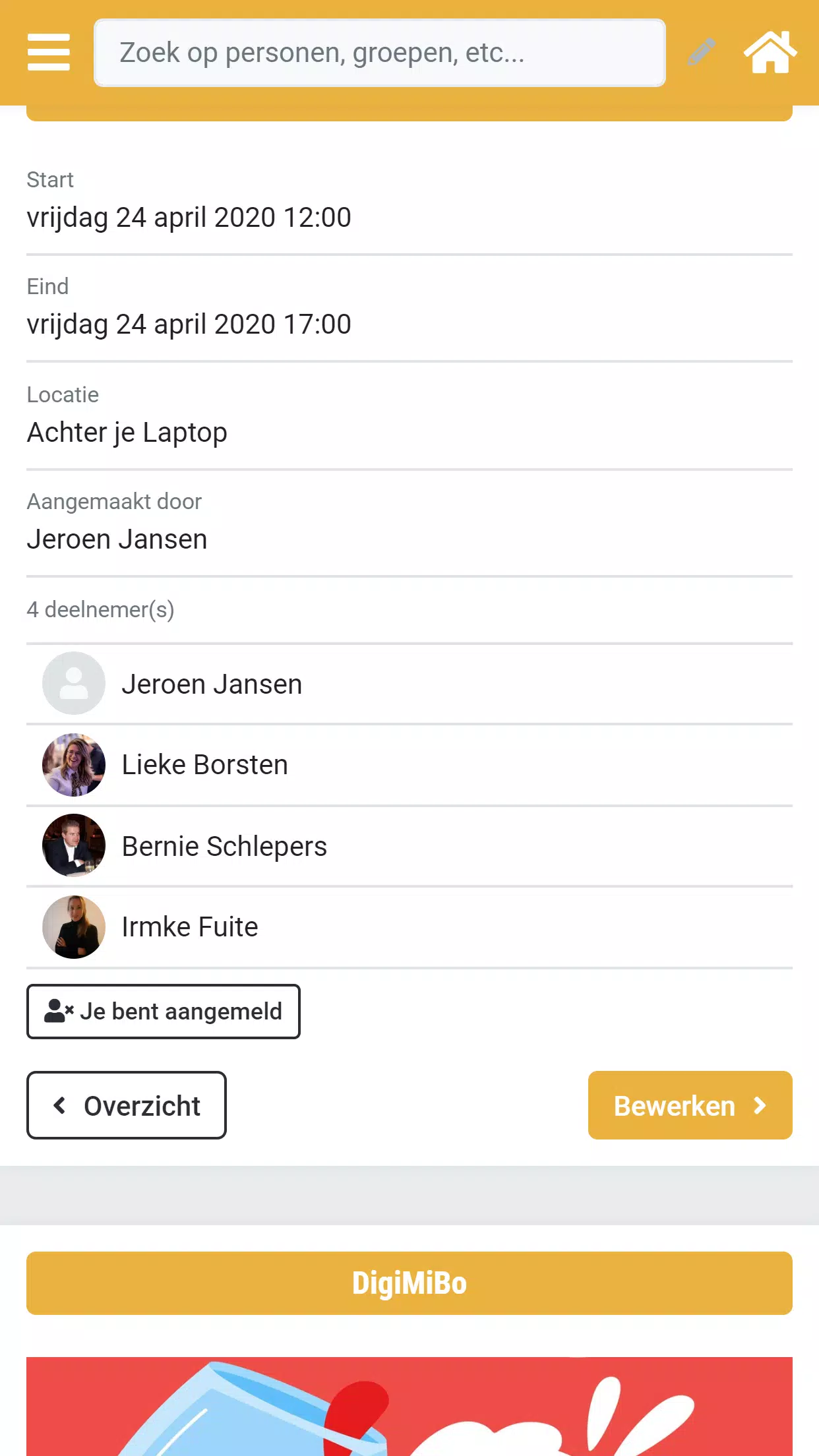Open the hamburger menu
819x1456 pixels.
tap(49, 52)
